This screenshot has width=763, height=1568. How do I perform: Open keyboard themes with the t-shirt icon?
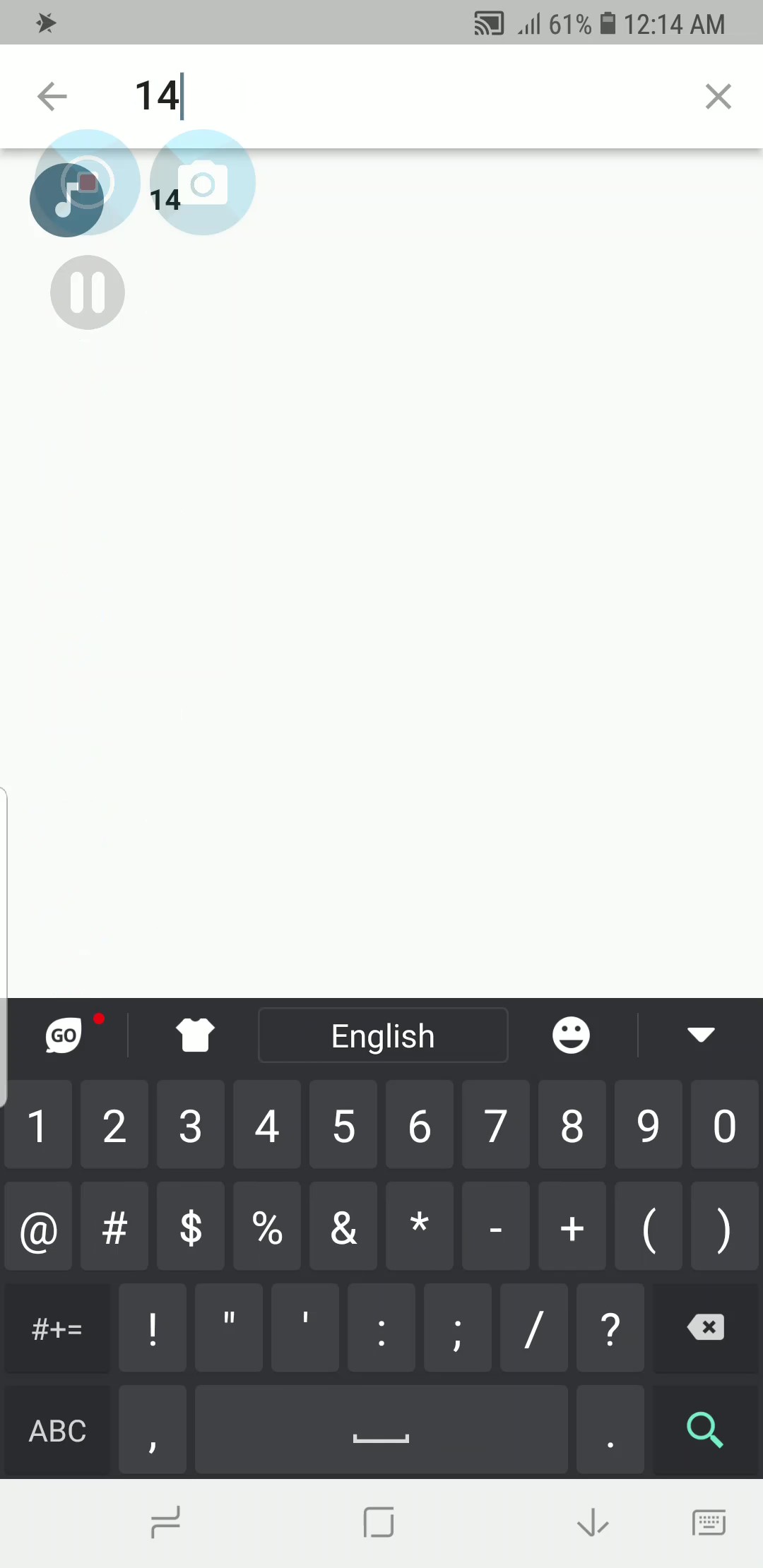tap(195, 1035)
